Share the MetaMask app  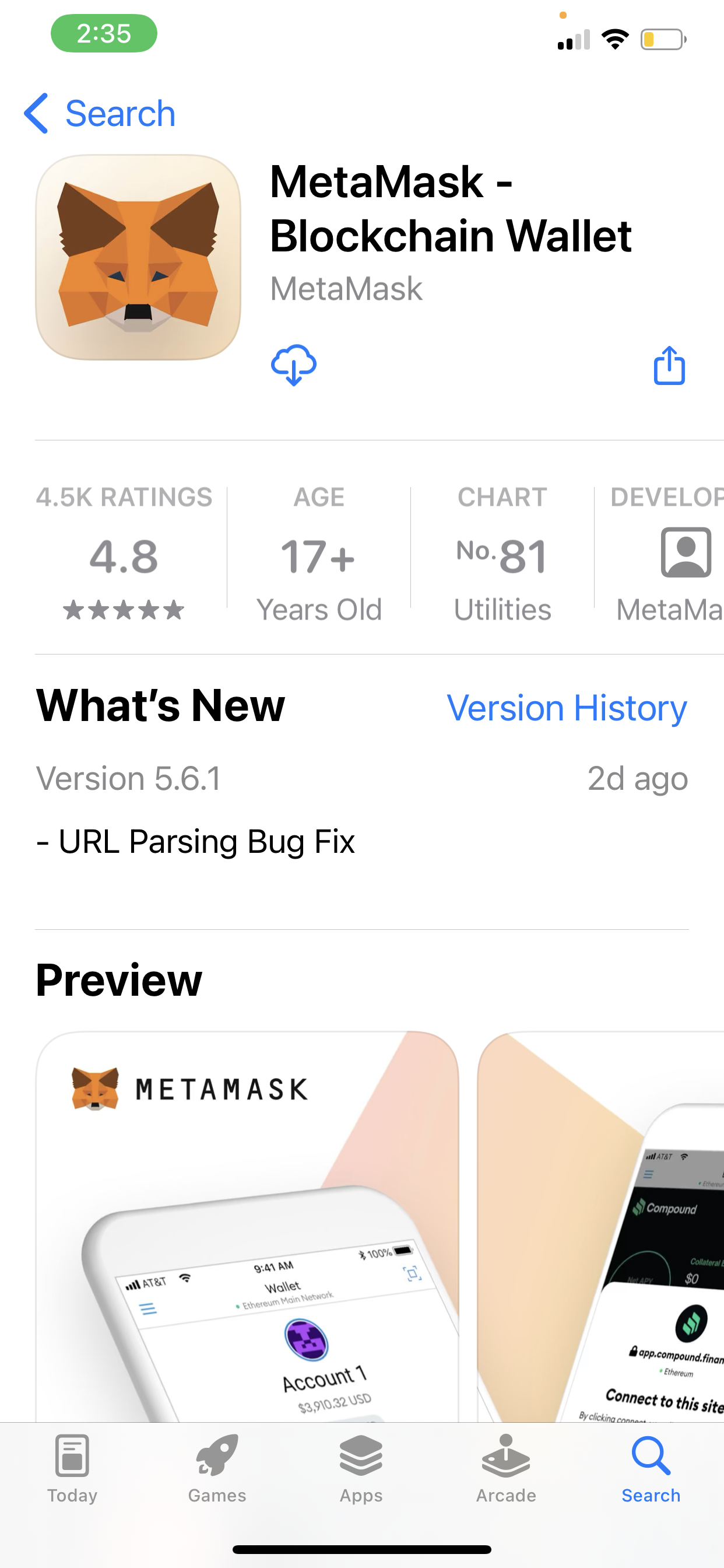click(x=669, y=365)
